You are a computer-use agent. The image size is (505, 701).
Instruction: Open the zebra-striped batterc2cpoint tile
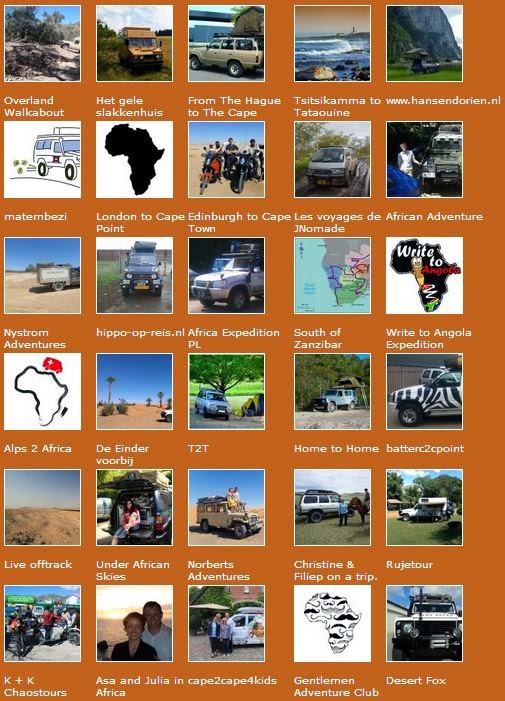425,392
